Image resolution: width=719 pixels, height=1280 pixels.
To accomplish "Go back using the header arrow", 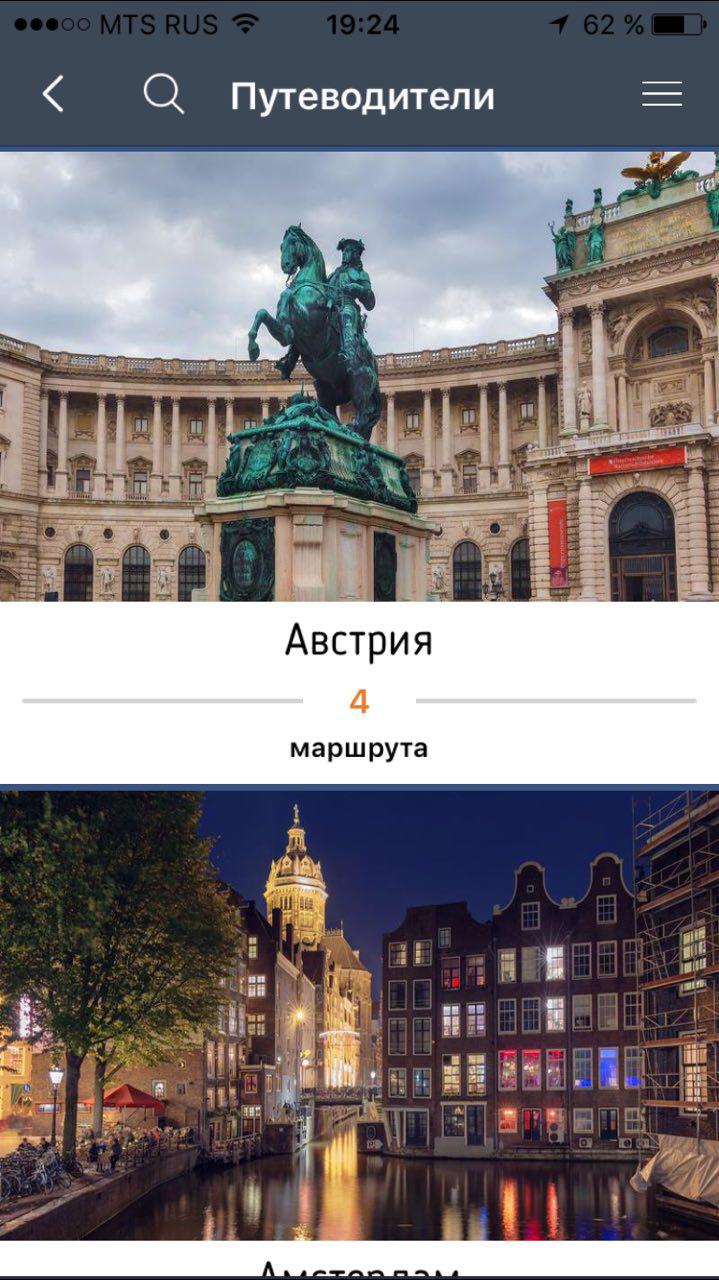I will click(53, 95).
